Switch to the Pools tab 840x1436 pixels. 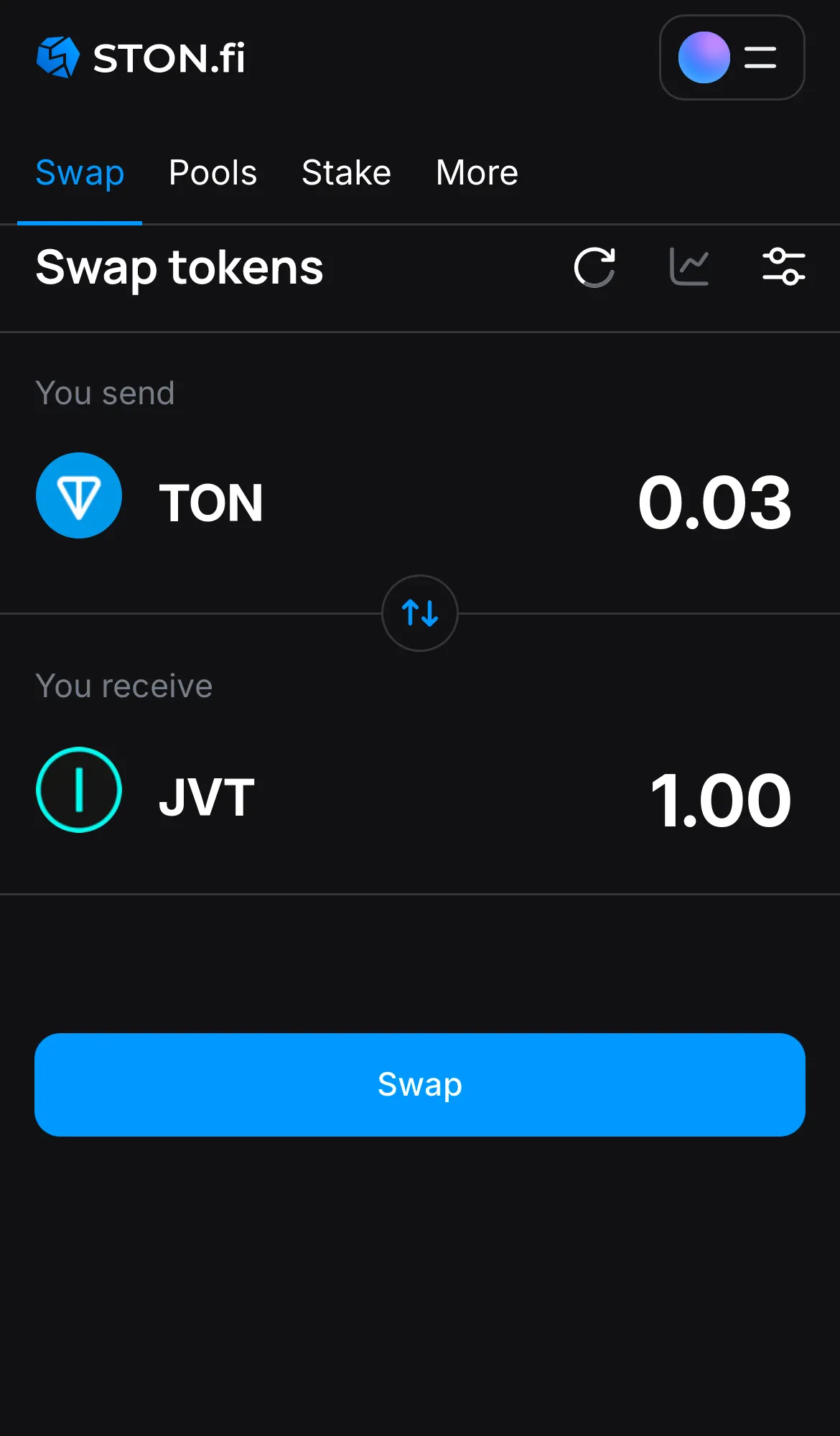[213, 172]
